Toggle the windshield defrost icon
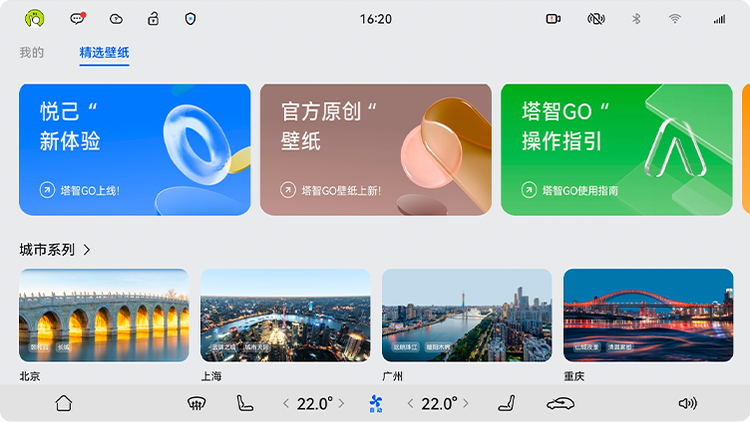750x422 pixels. (196, 403)
